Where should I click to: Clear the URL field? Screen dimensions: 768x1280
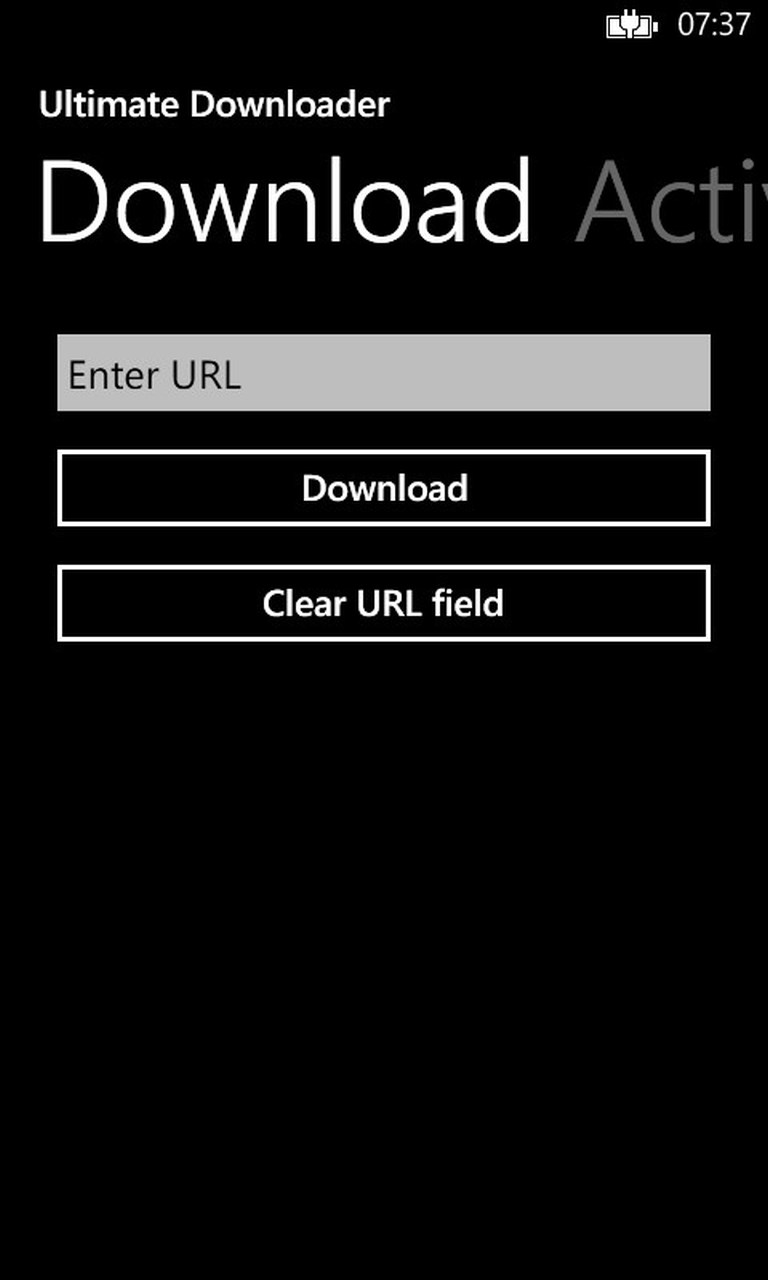[x=383, y=603]
